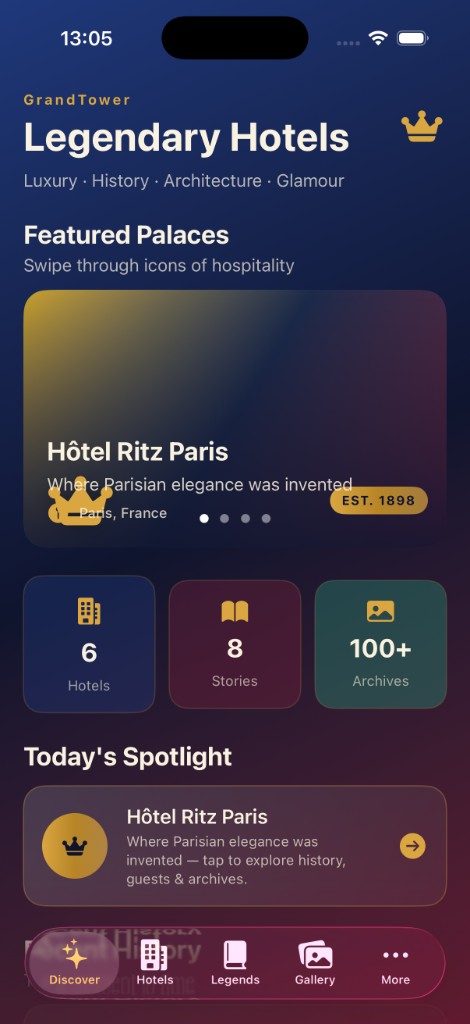Tap the arrow button on the spotlight card

413,846
